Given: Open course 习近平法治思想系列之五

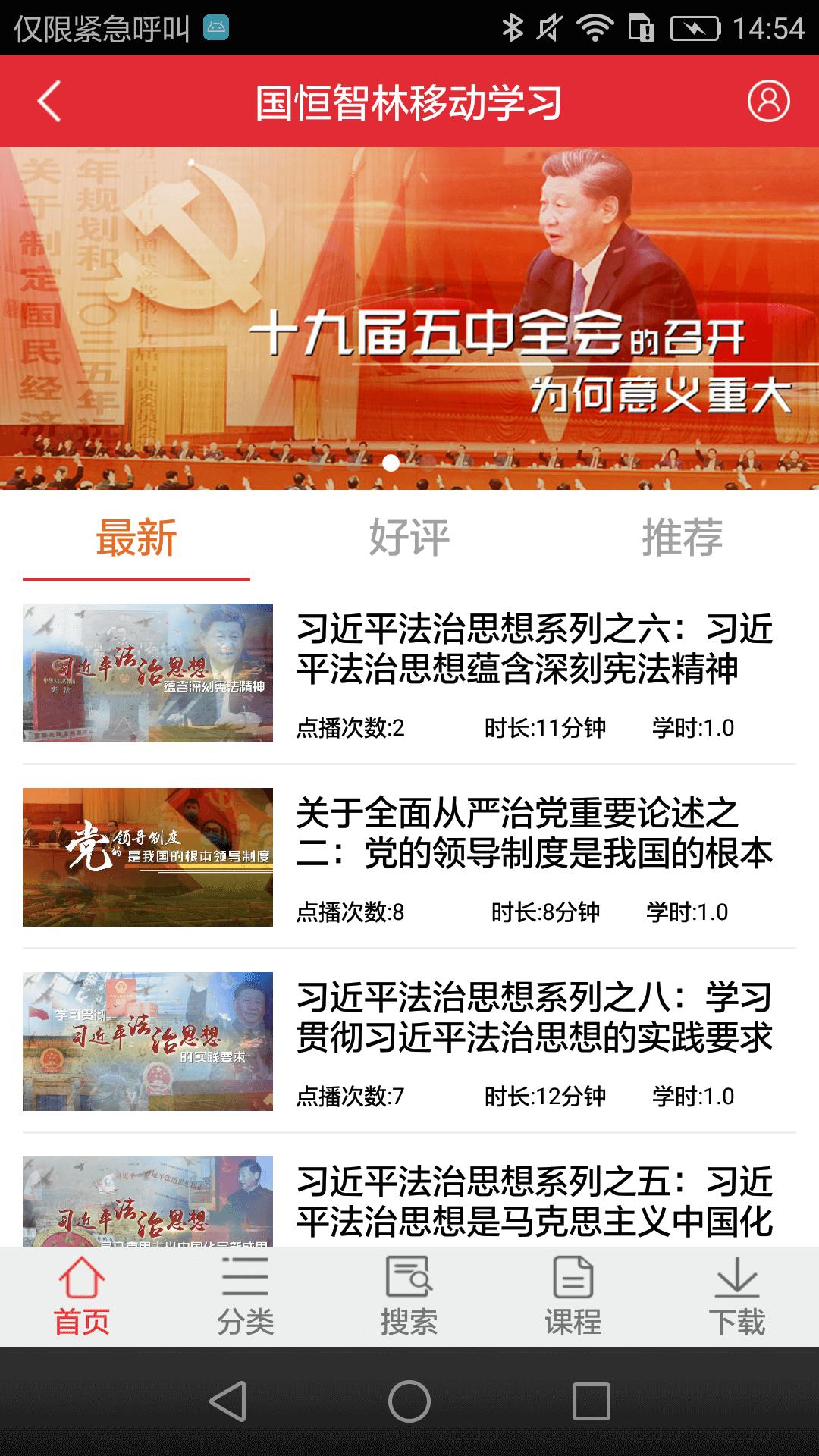Looking at the screenshot, I should click(x=534, y=1200).
